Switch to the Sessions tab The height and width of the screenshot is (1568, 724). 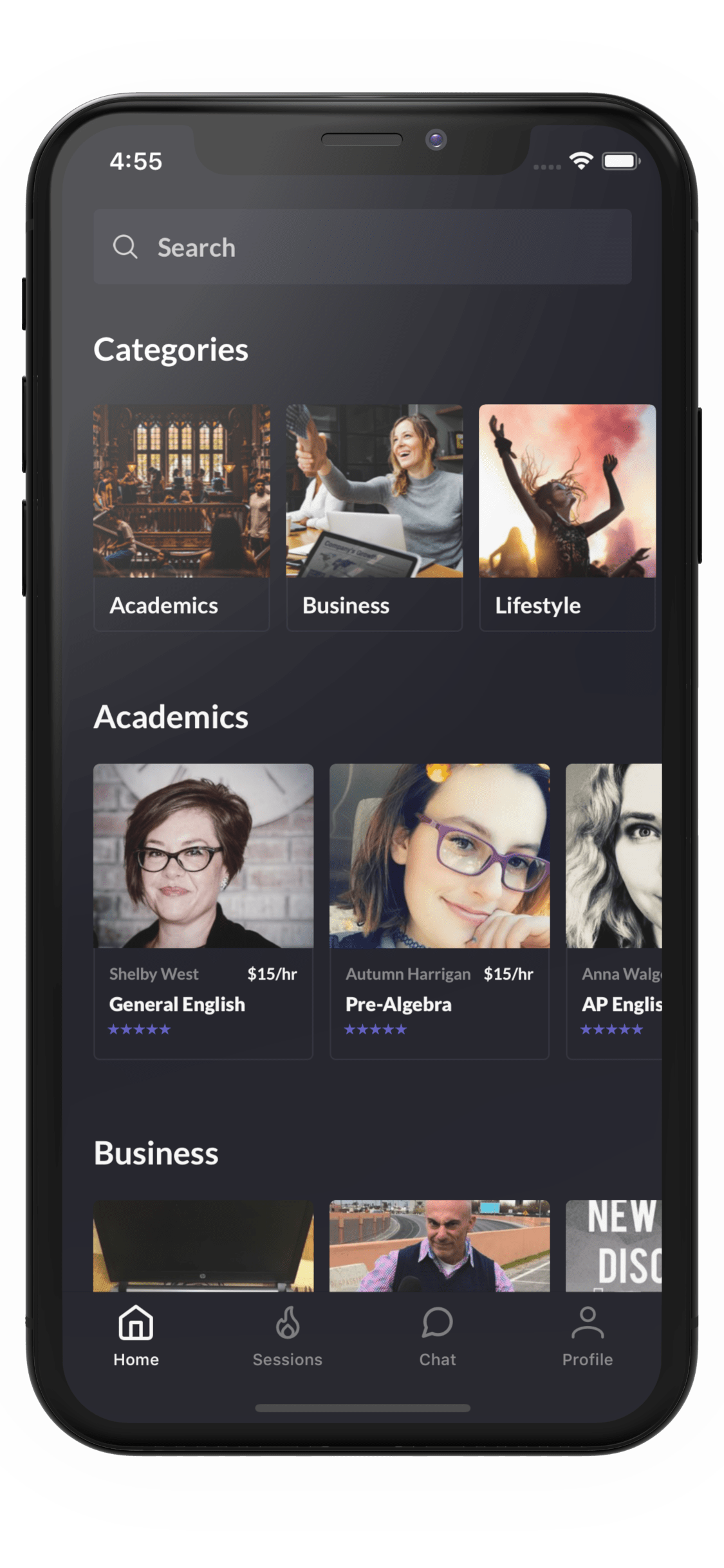pos(287,1336)
